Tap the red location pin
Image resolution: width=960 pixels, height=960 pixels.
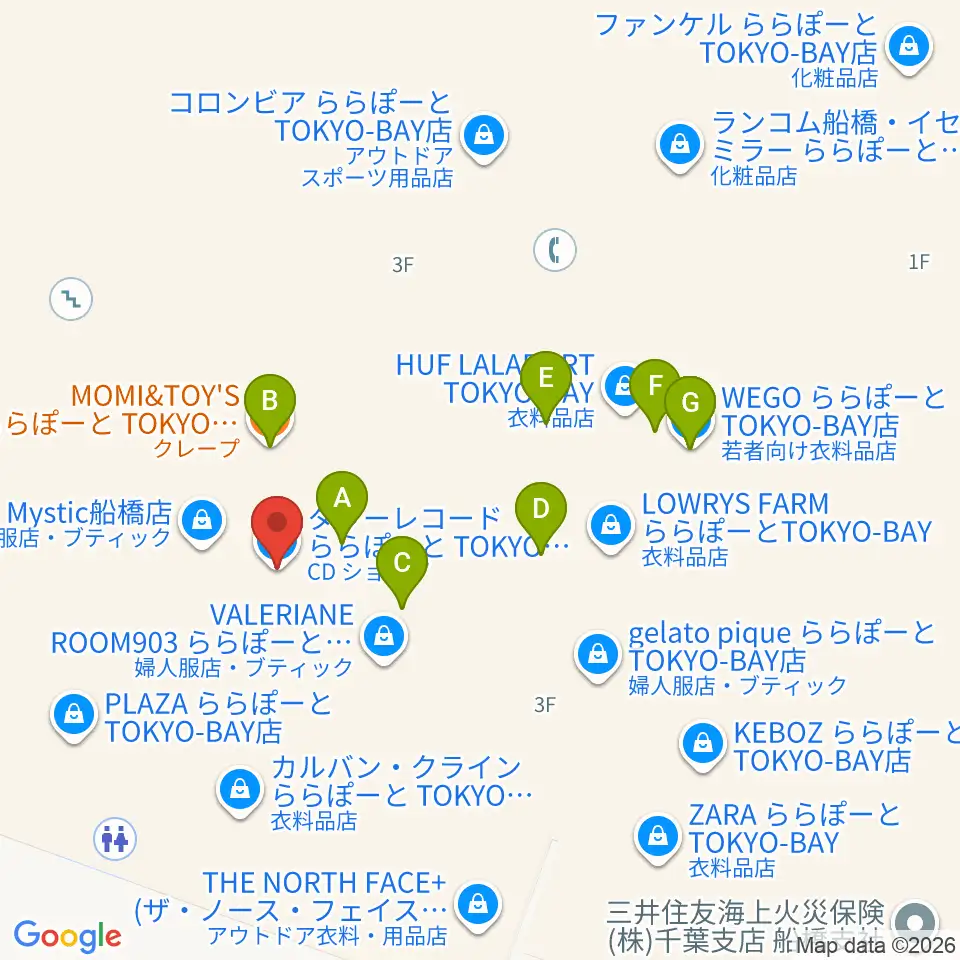point(276,524)
